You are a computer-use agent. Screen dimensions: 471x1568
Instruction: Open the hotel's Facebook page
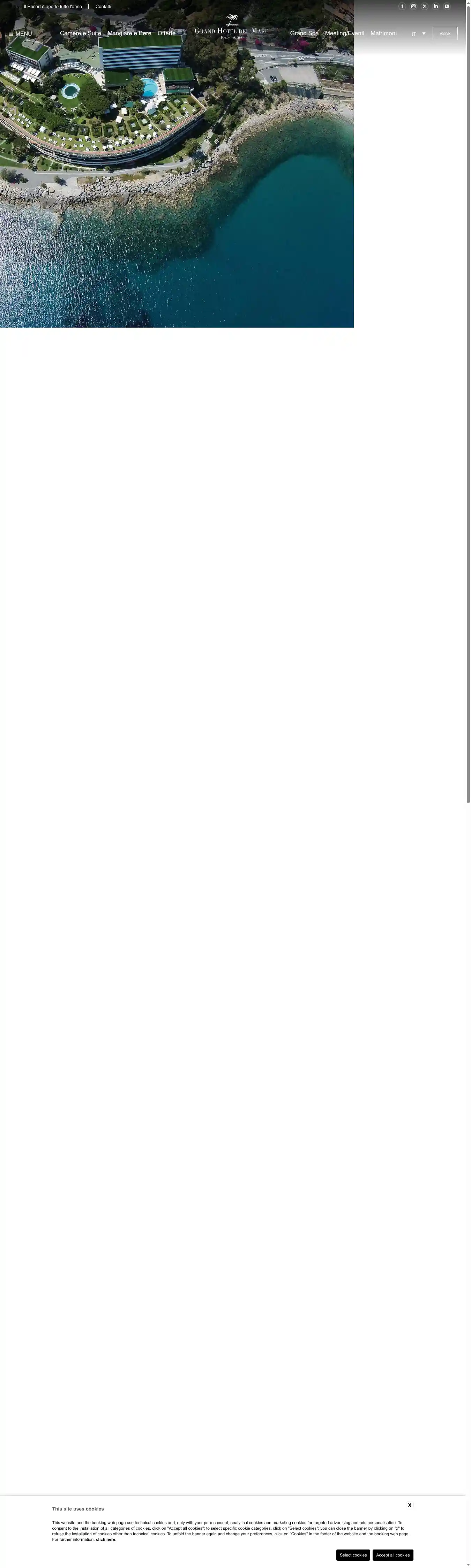pyautogui.click(x=402, y=7)
